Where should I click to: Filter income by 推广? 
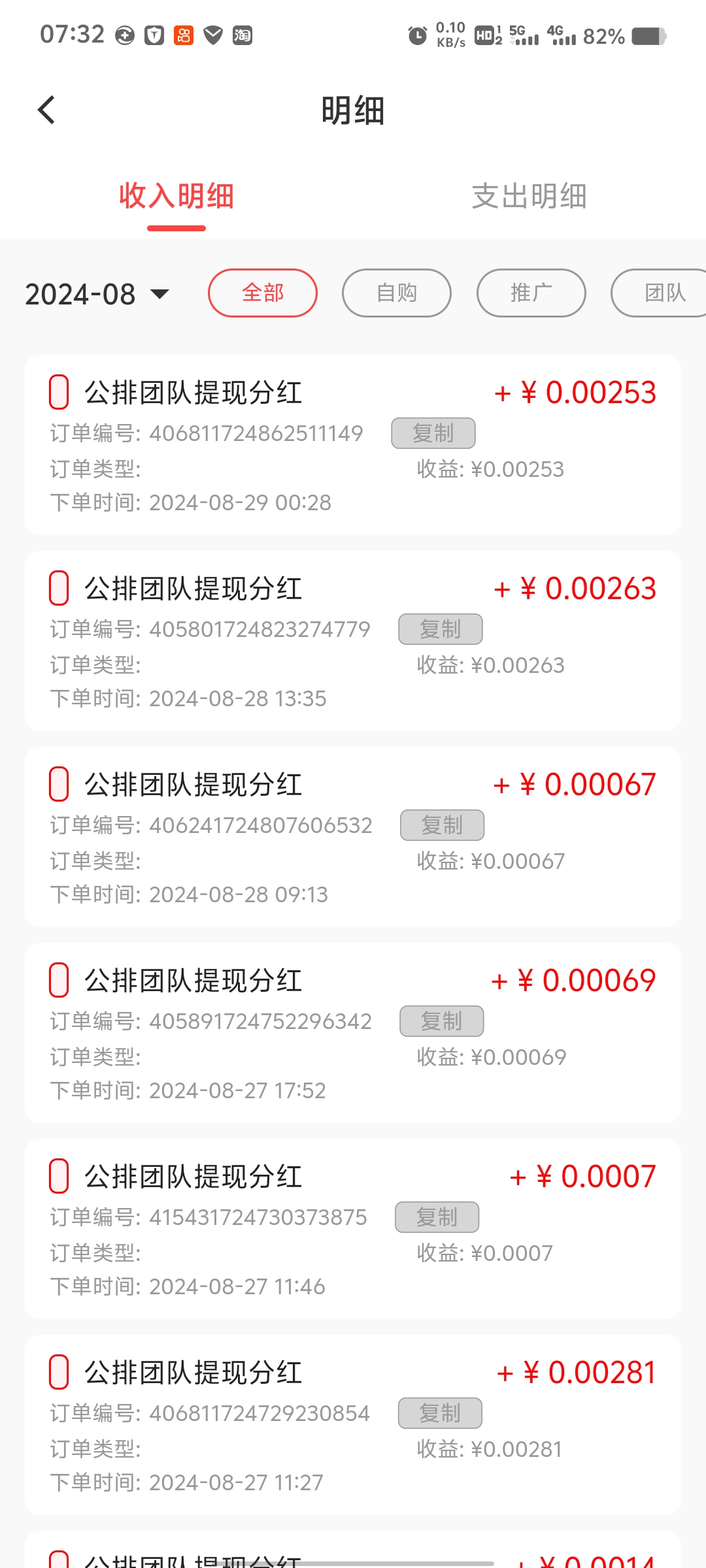click(x=531, y=293)
